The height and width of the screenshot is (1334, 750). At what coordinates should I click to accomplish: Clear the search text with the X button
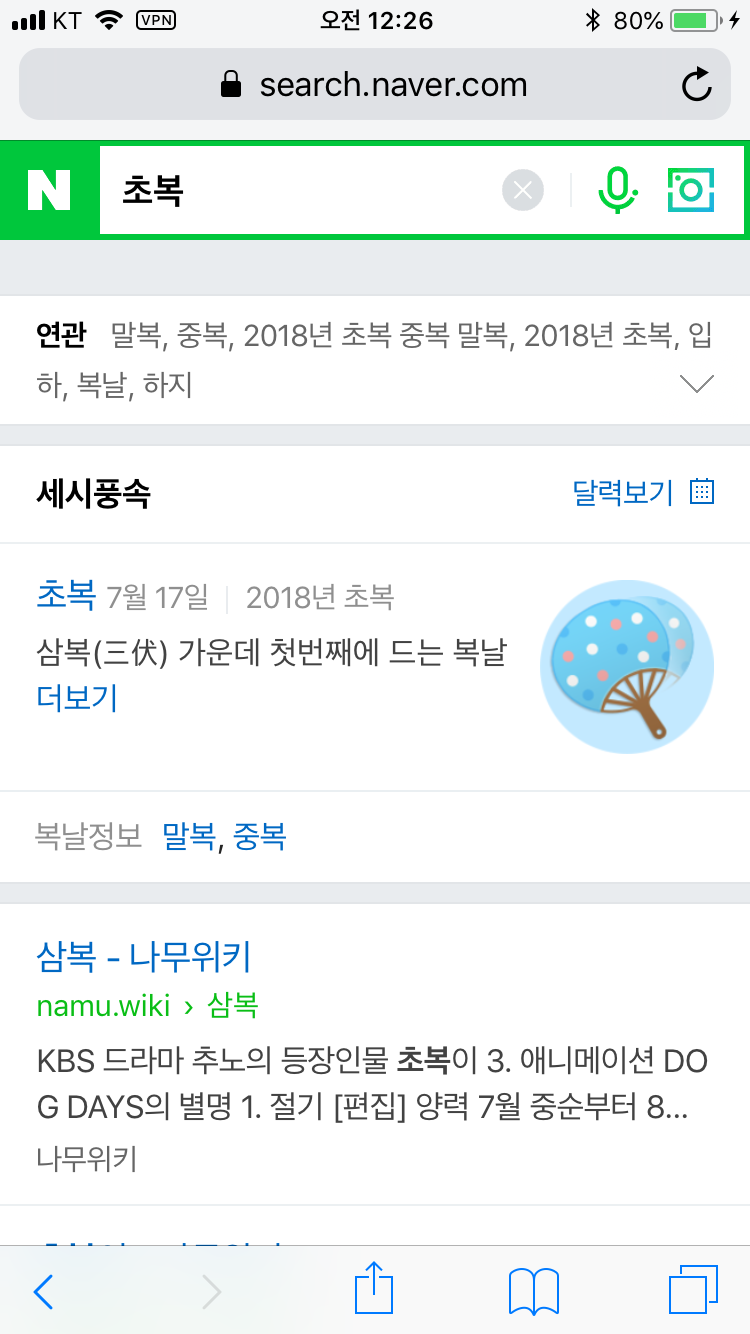click(522, 190)
